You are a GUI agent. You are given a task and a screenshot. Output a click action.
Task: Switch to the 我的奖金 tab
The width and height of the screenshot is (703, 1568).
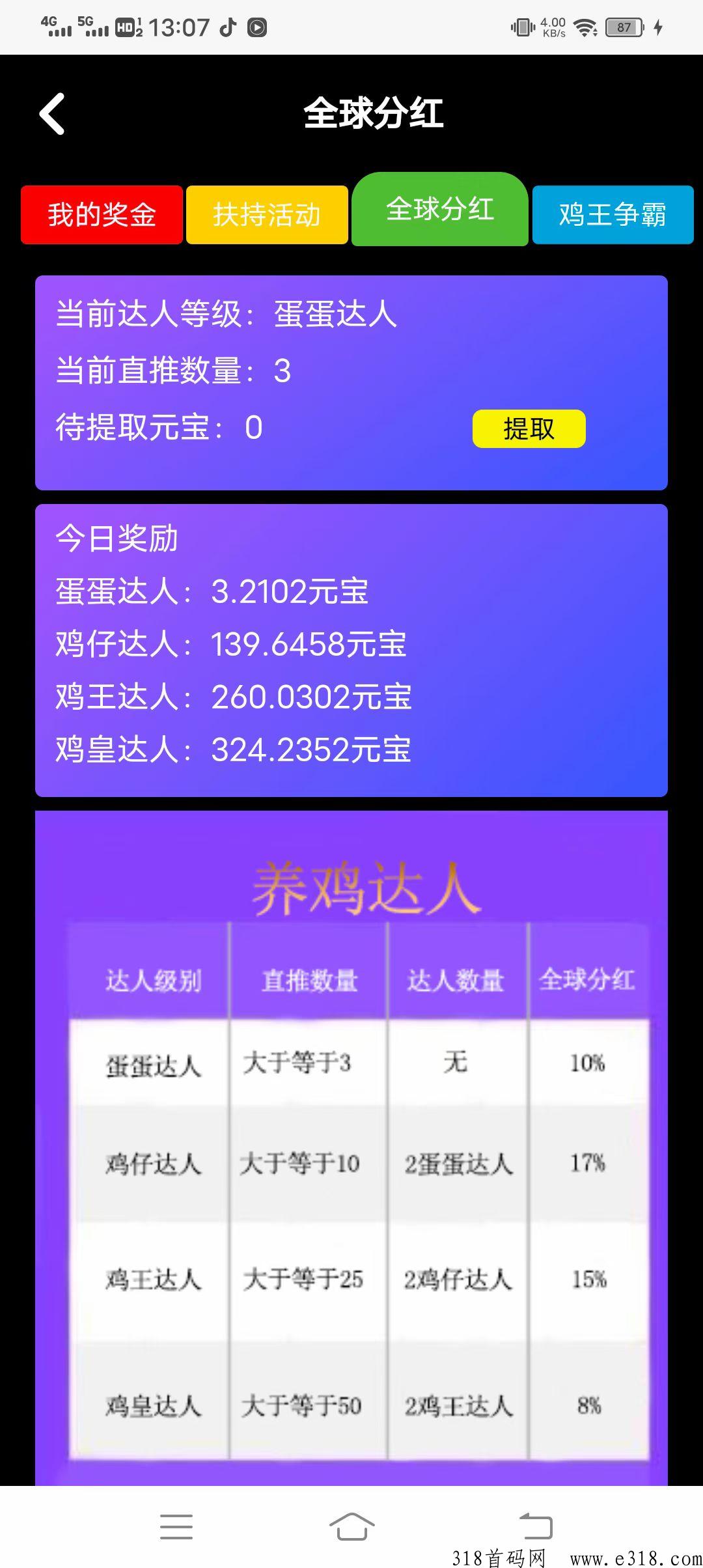[102, 215]
